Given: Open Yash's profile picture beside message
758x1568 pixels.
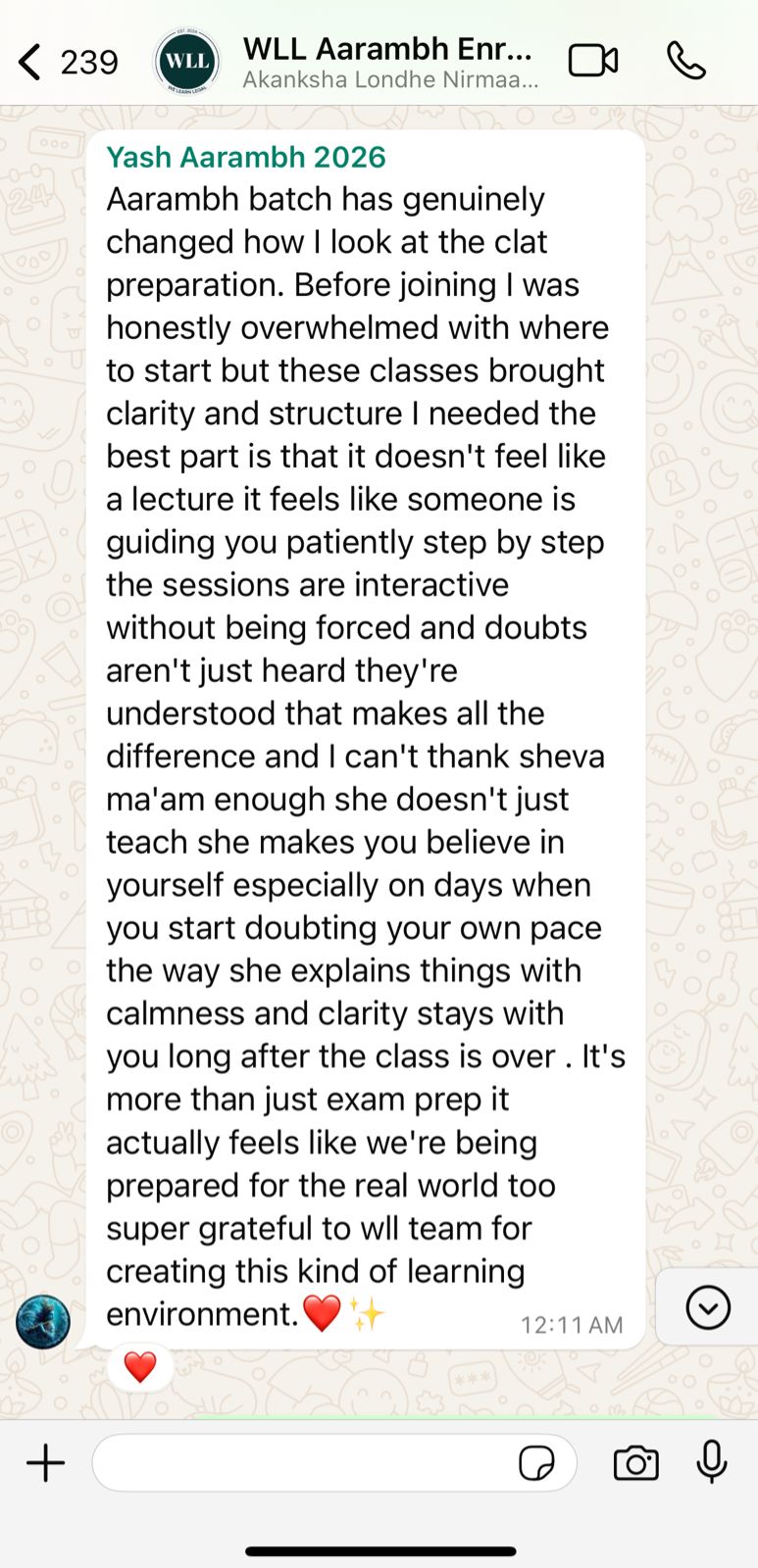Looking at the screenshot, I should point(43,1322).
